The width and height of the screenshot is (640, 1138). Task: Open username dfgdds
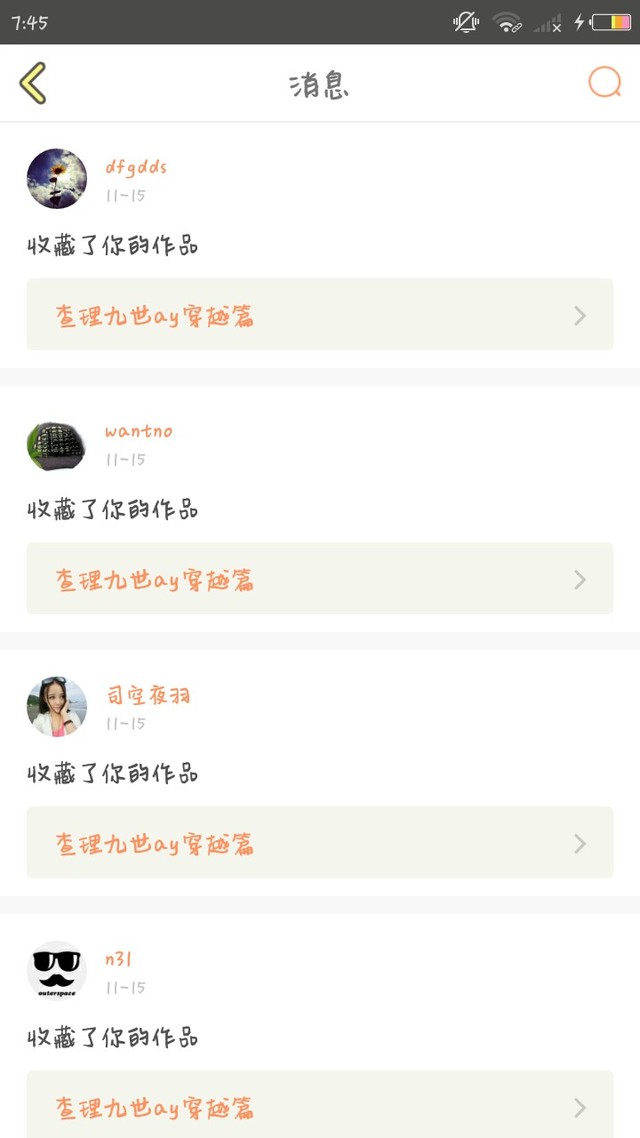136,167
